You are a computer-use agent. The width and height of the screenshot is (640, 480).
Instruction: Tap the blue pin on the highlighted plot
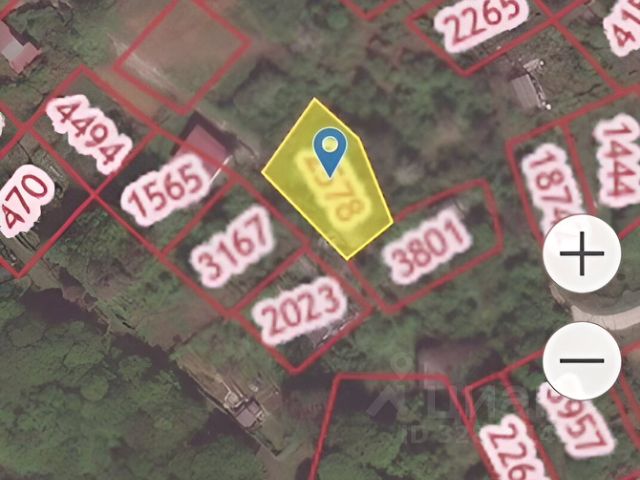point(330,152)
